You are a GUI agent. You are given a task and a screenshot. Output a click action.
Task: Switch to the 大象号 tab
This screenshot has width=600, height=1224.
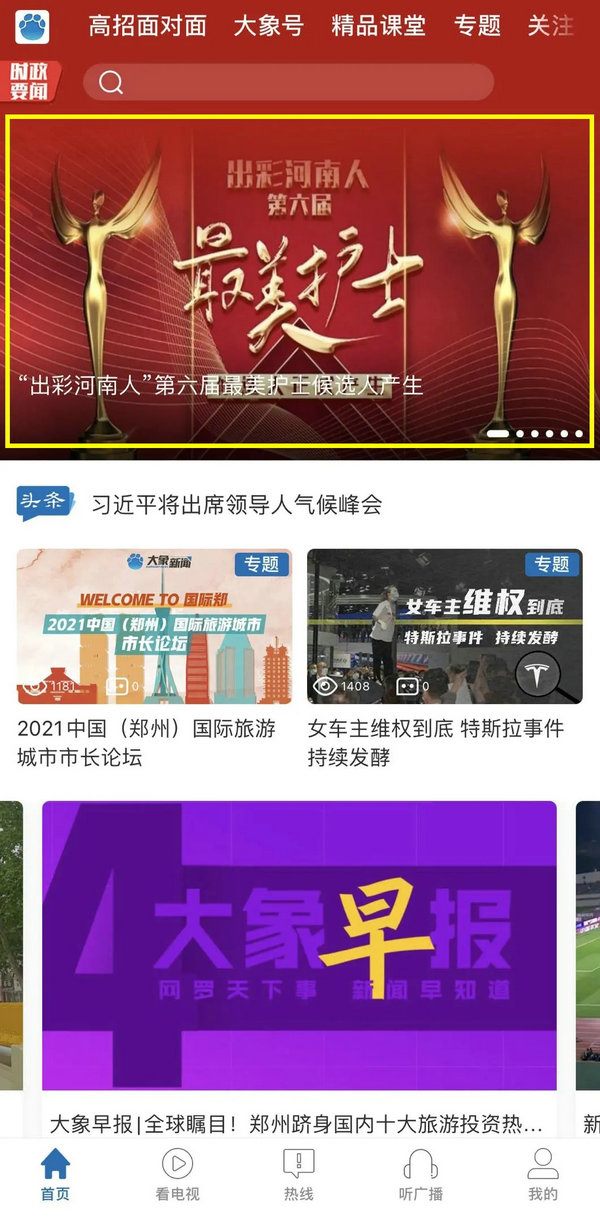coord(268,26)
